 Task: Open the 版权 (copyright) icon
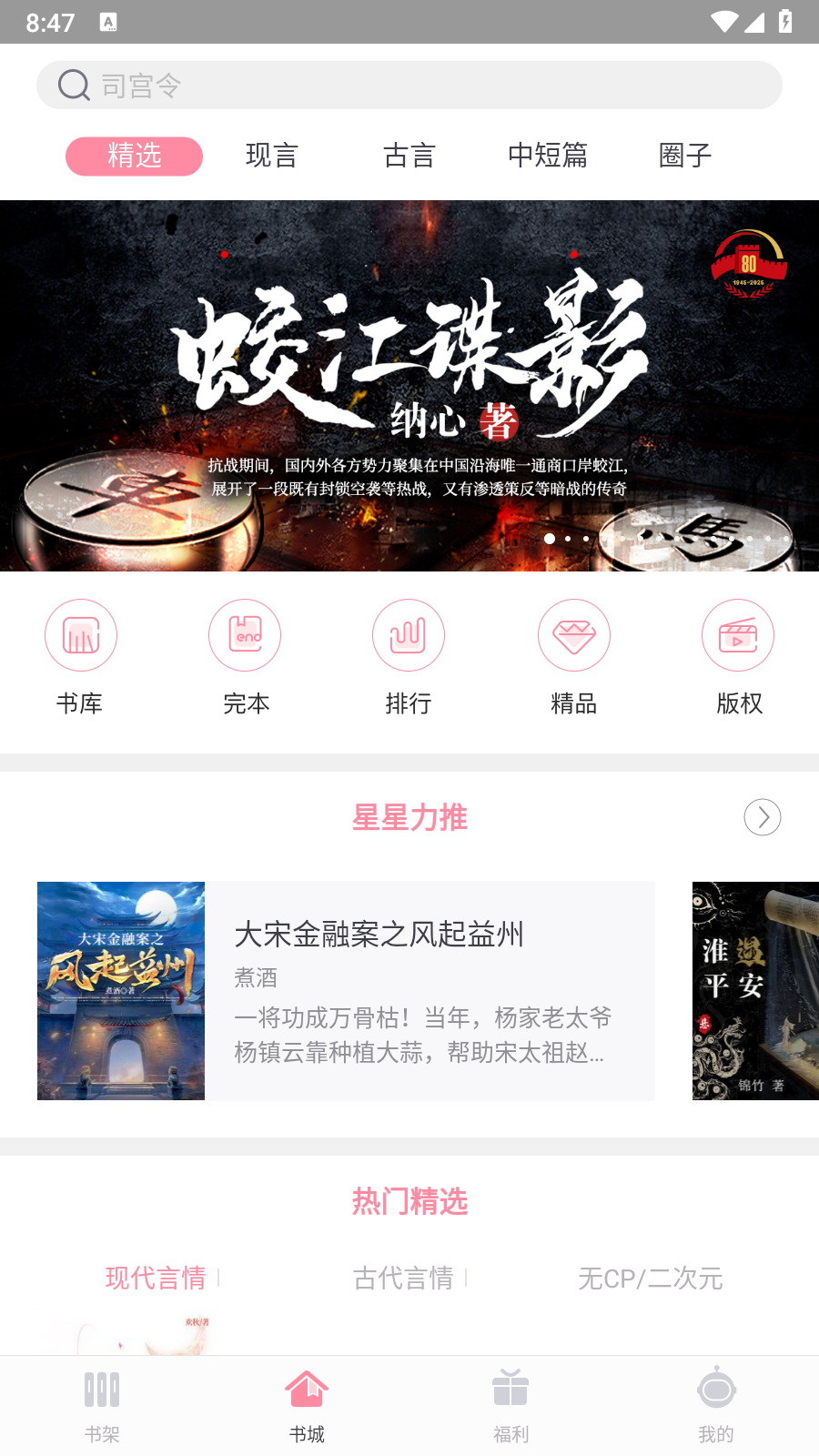tap(737, 635)
